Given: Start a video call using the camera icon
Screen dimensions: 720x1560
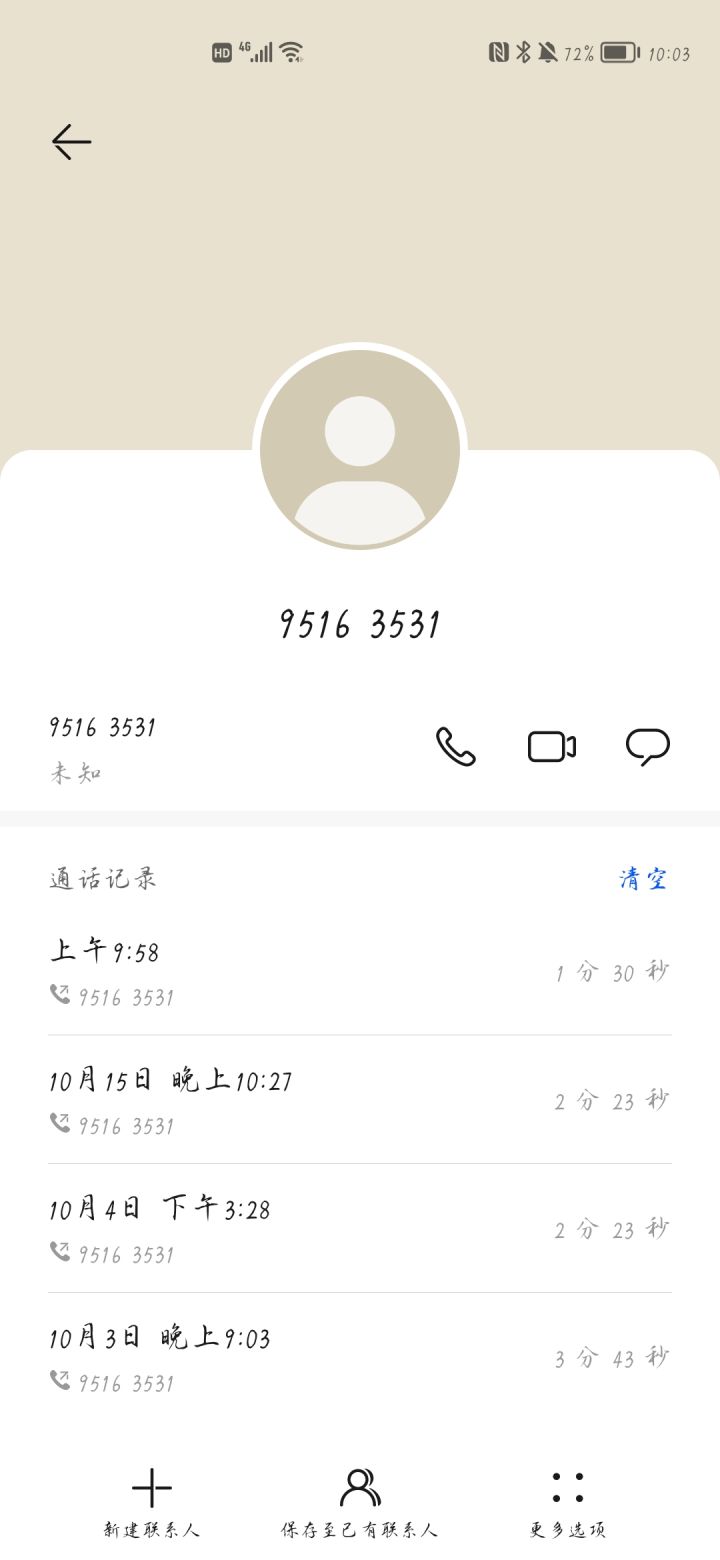Looking at the screenshot, I should (551, 745).
